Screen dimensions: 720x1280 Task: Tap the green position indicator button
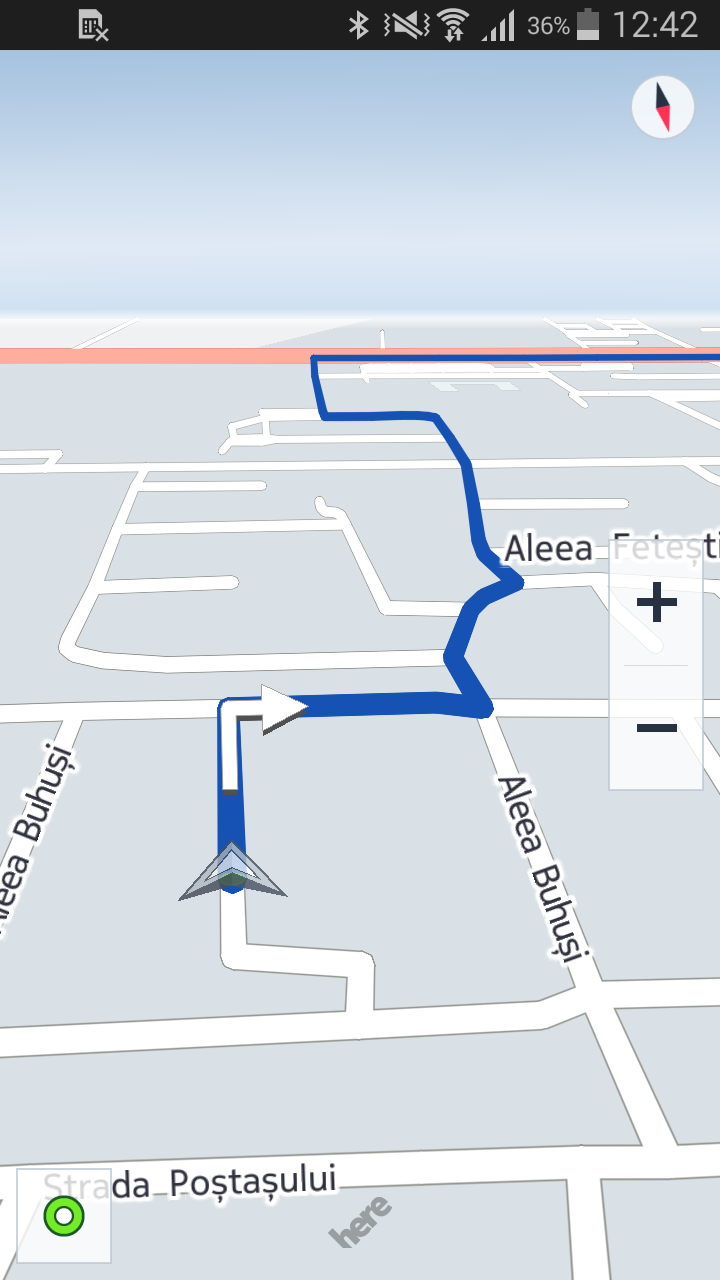pos(64,1216)
